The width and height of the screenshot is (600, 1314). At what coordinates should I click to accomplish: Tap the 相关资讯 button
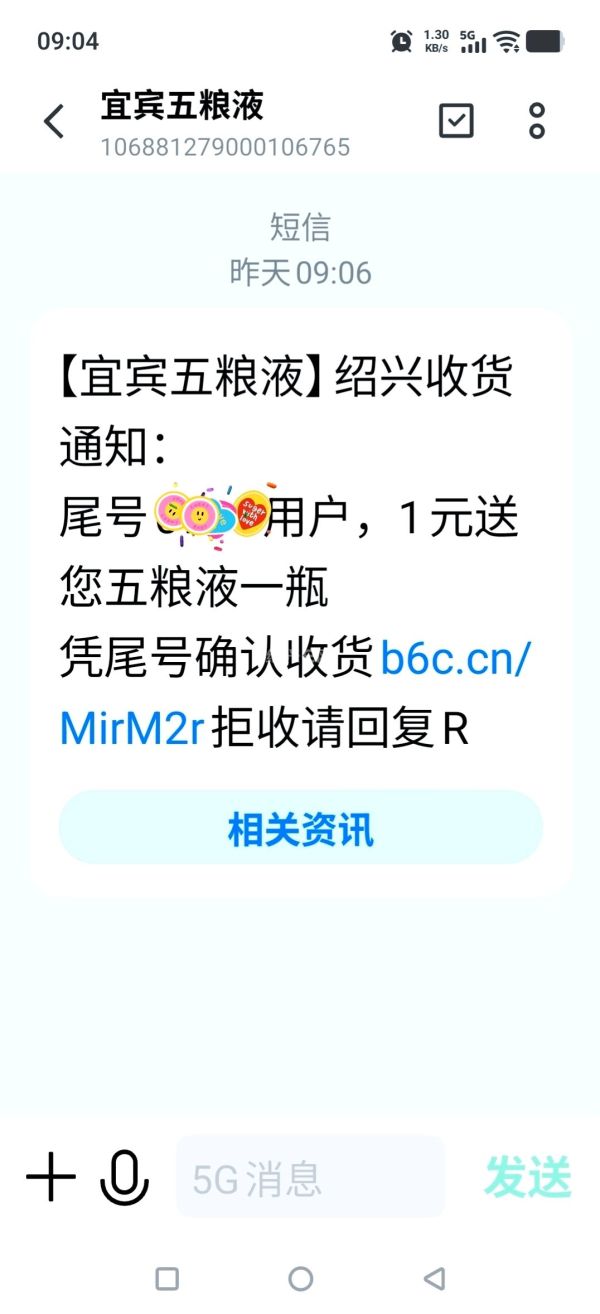(x=300, y=828)
